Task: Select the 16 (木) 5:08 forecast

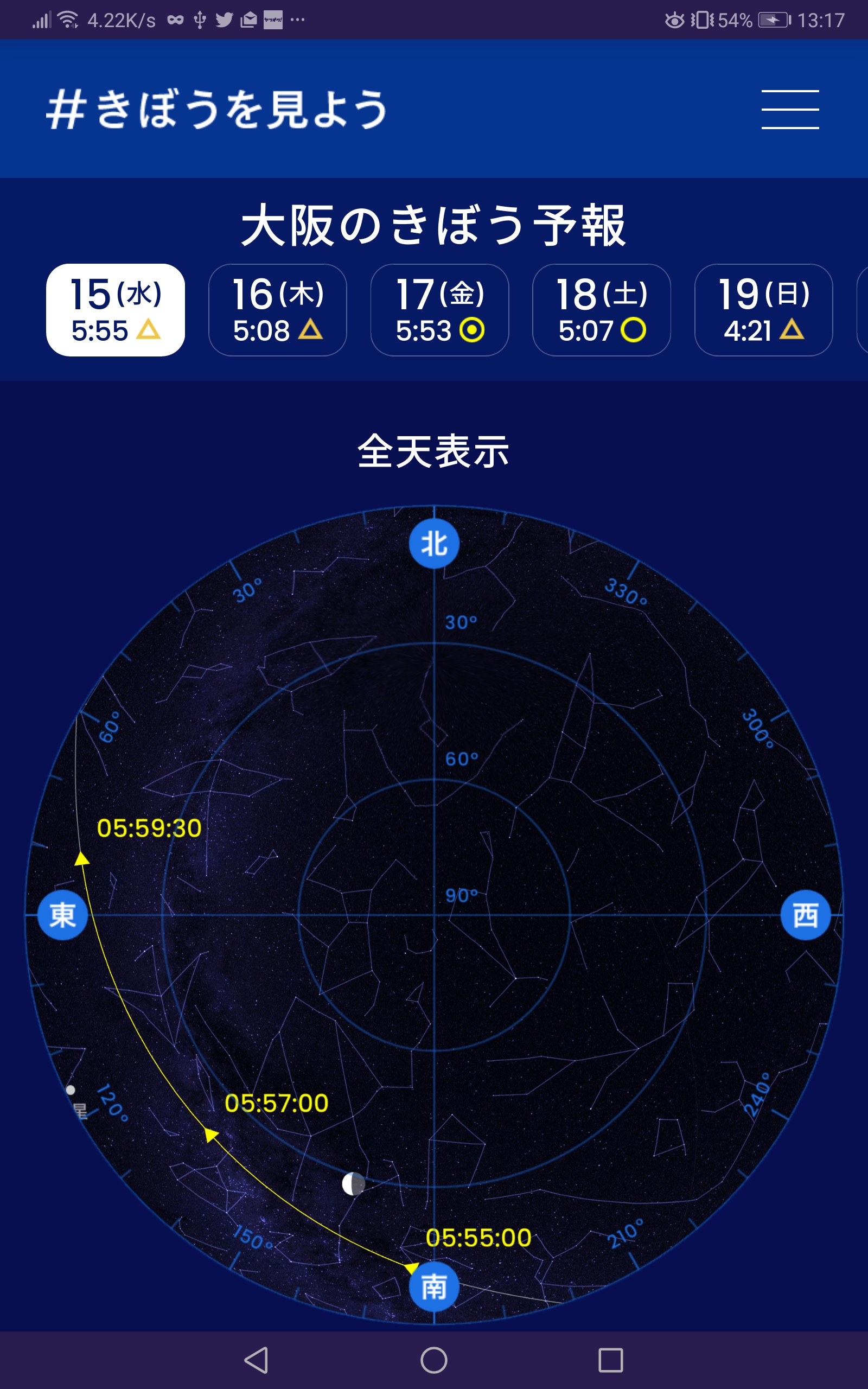Action: tap(277, 310)
